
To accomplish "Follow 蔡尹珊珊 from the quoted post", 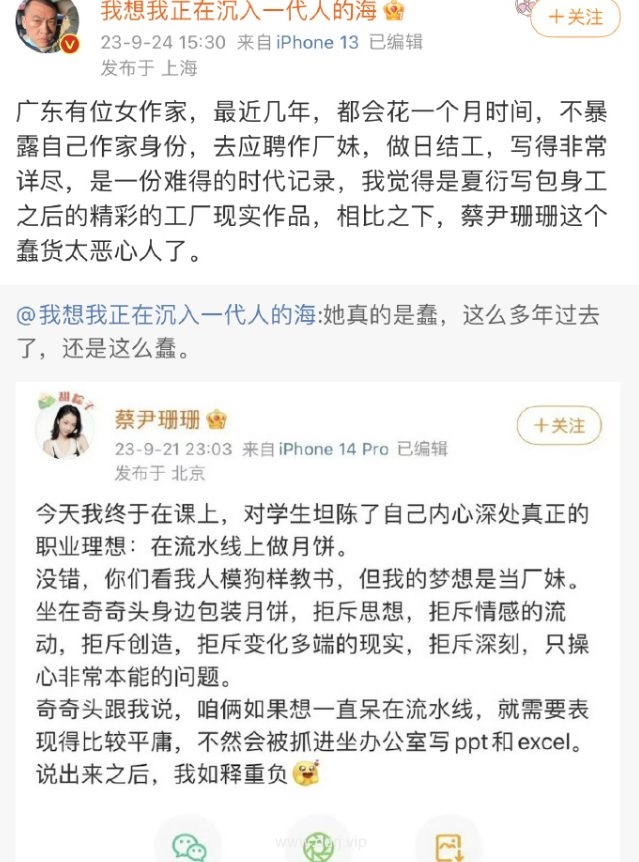I will coord(559,425).
